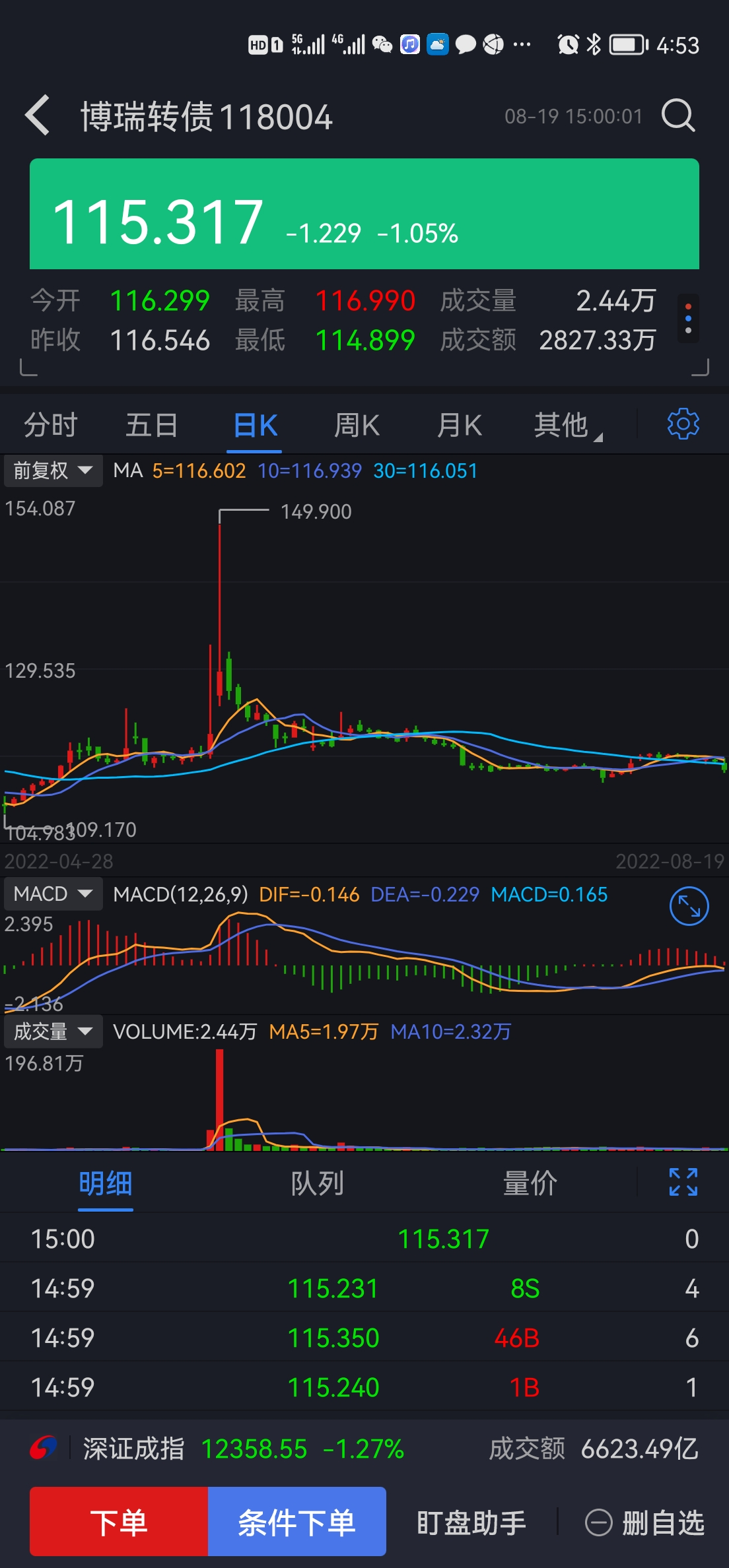Switch to the 五日 chart tab
729x1568 pixels.
151,425
